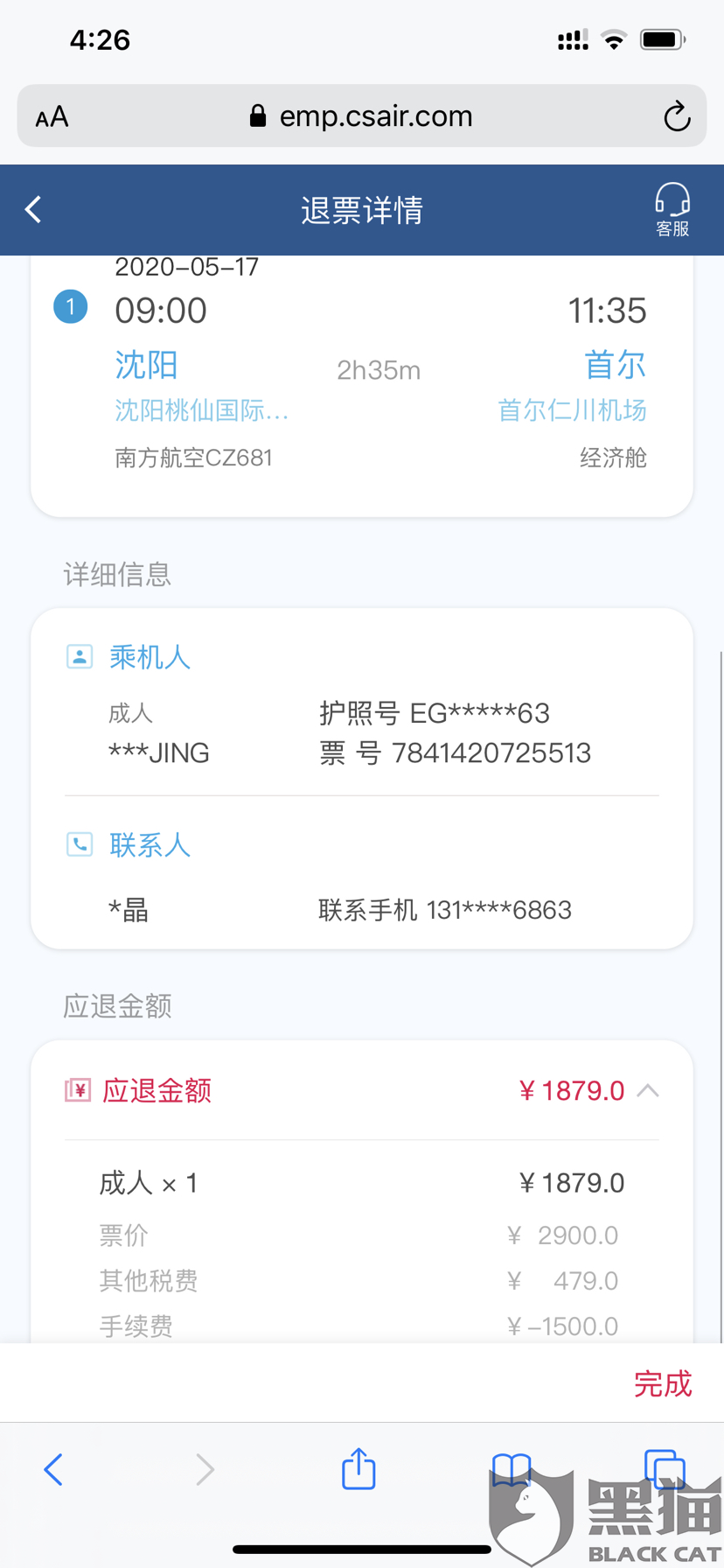724x1568 pixels.
Task: Open Safari bookmarks
Action: [x=512, y=1469]
